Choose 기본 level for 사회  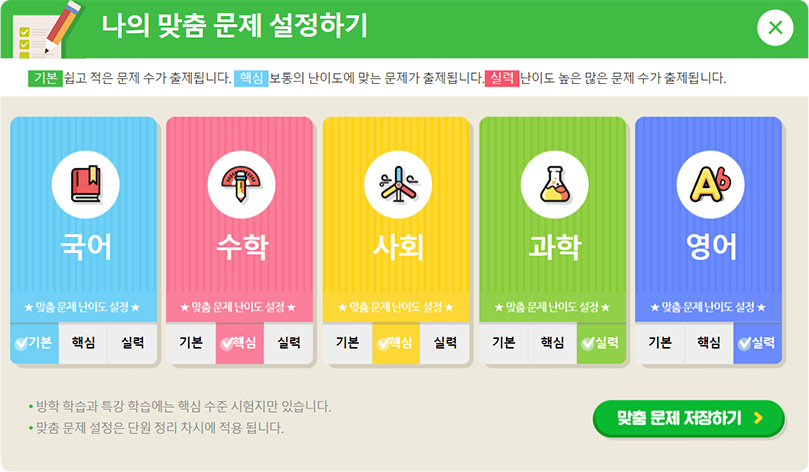click(347, 342)
